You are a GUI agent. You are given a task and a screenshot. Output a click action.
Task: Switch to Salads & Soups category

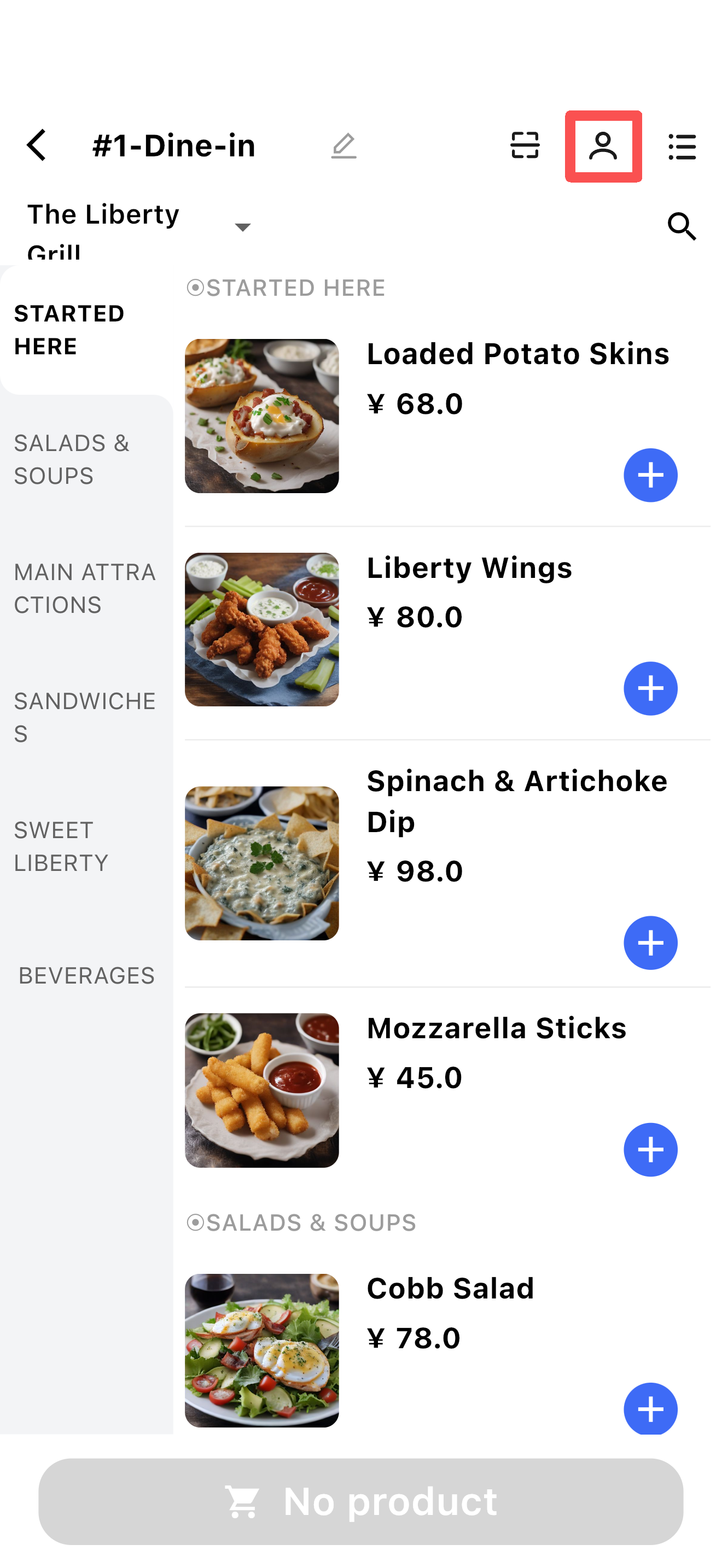[x=72, y=459]
